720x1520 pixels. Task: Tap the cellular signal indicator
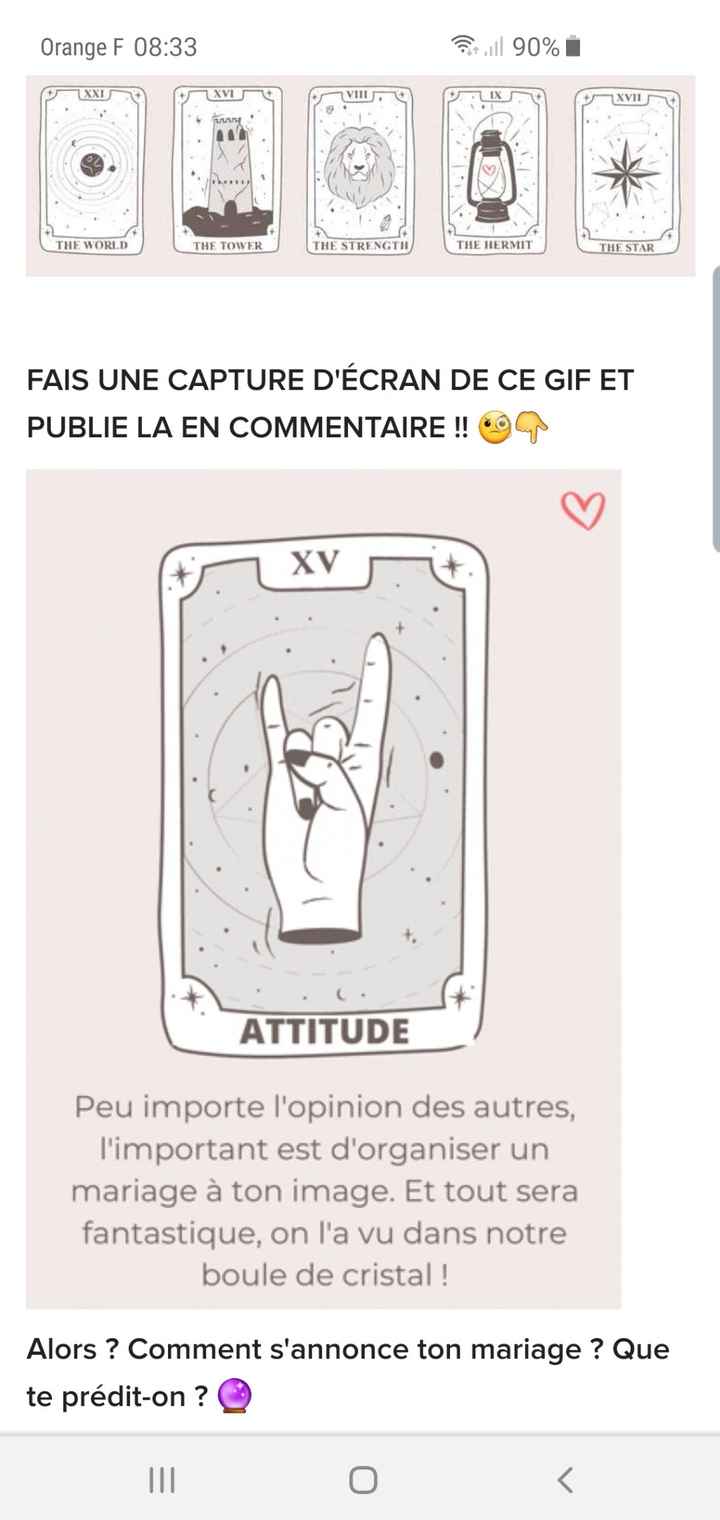point(492,46)
